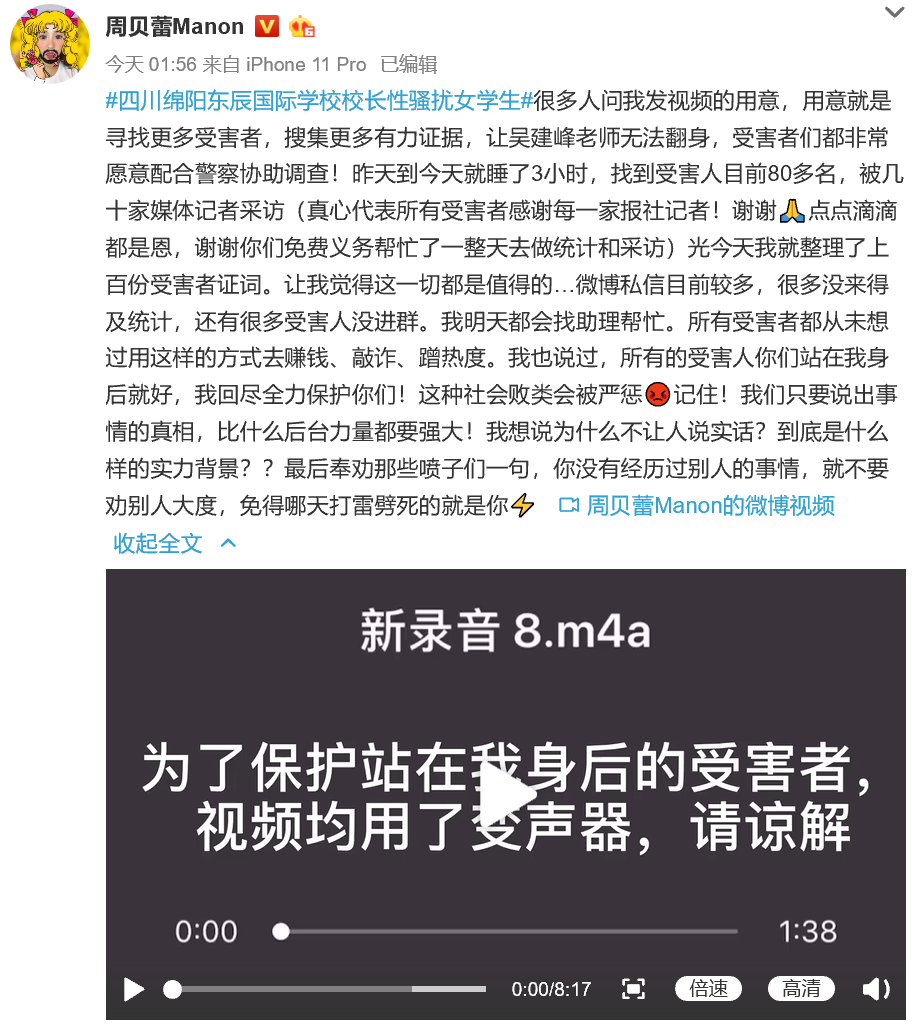Open hashtag #四川绵阳东辰国际学校校长性骚扰女学生#
Screen dimensions: 914x1027
click(318, 100)
